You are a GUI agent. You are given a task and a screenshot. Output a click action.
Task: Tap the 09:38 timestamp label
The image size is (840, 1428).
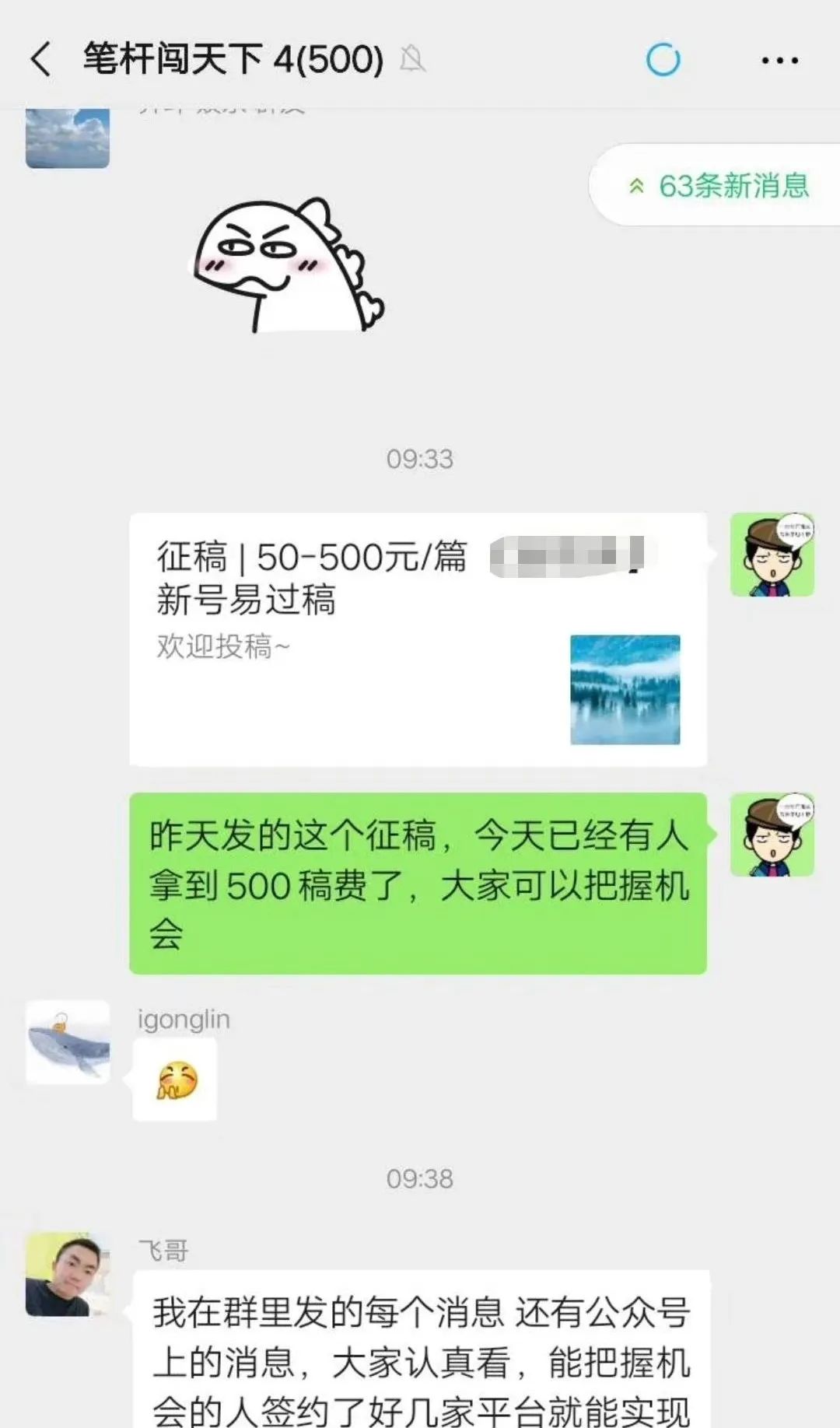coord(420,1178)
